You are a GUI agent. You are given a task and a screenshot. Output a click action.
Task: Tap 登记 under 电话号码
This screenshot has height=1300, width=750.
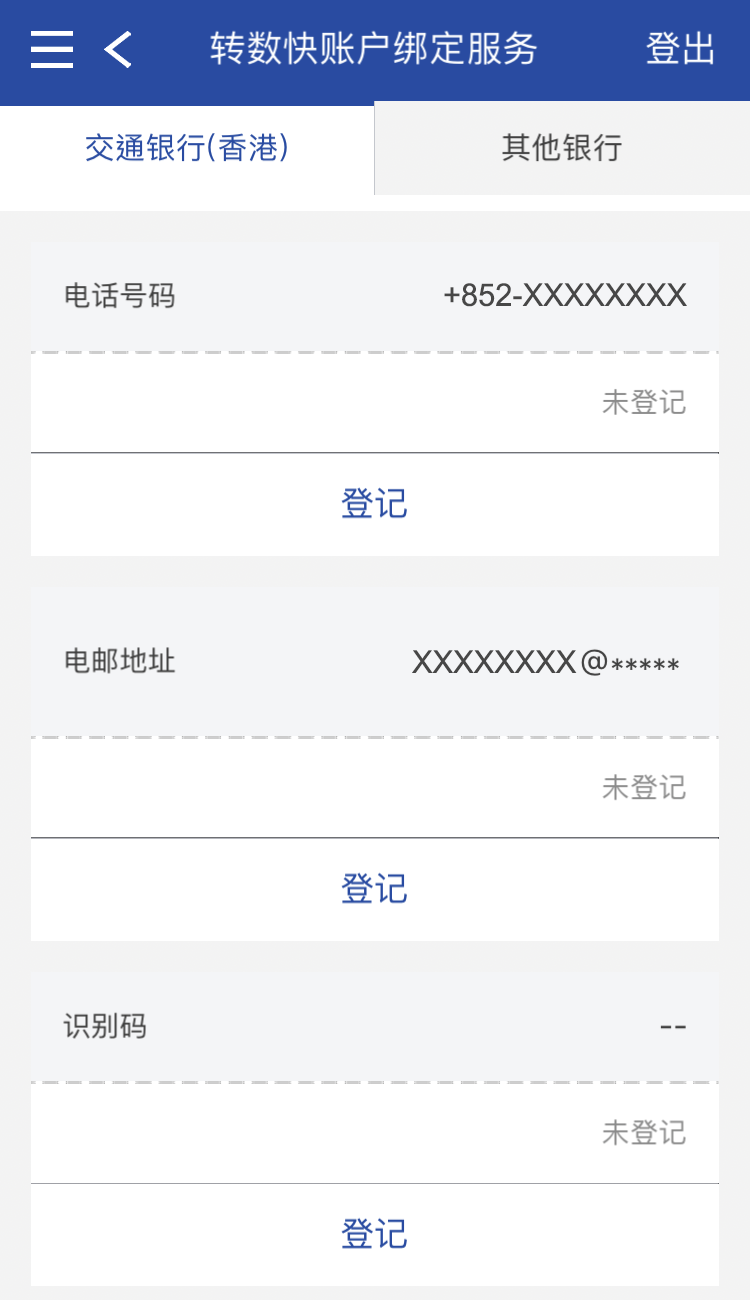coord(374,504)
